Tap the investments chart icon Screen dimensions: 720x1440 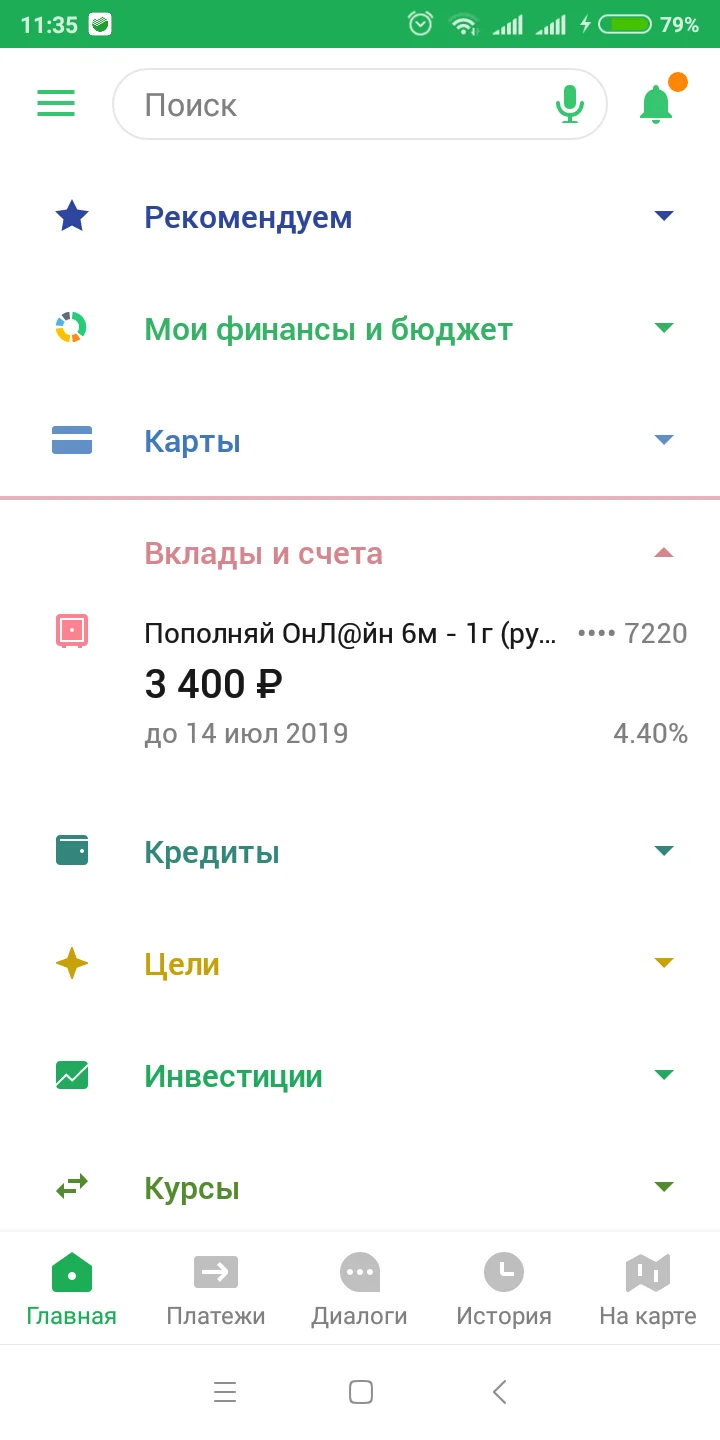[x=71, y=1075]
